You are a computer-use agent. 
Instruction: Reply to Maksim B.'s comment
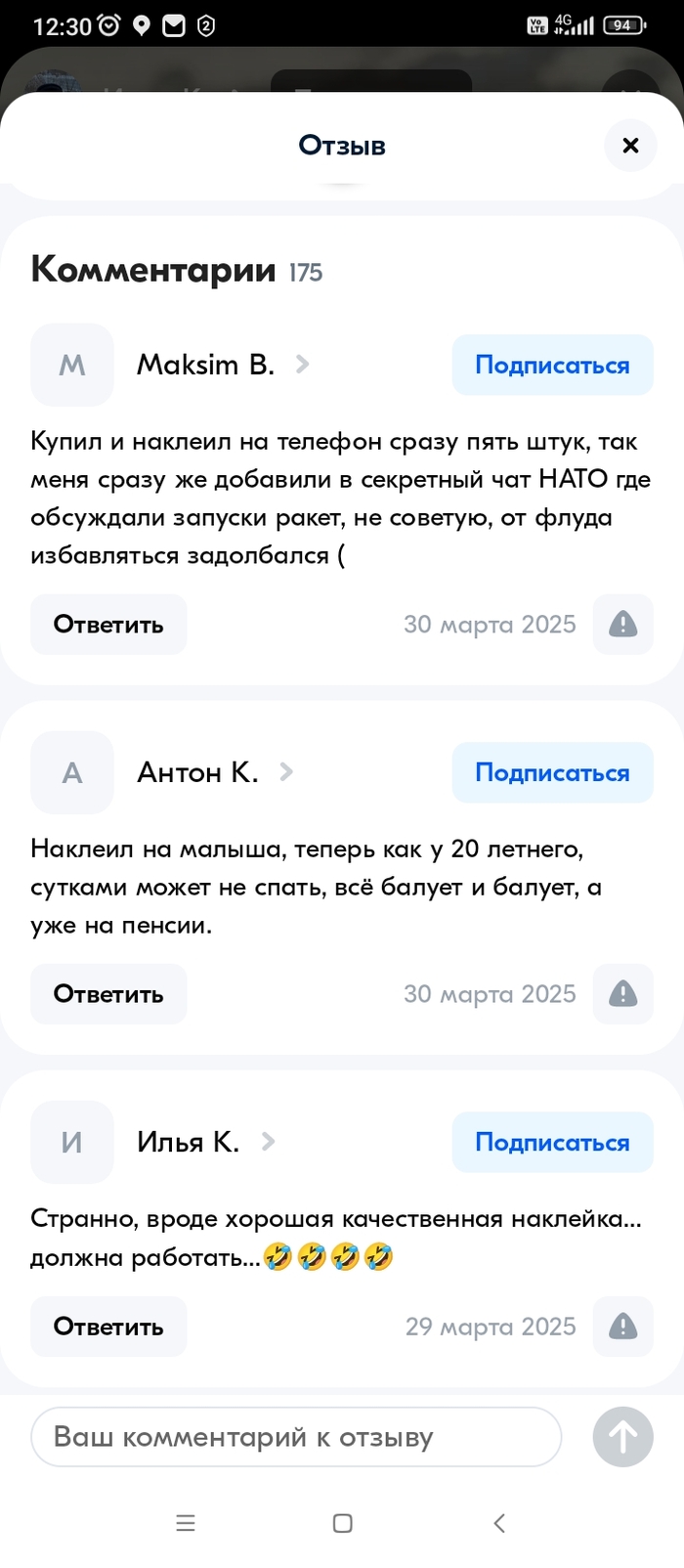108,625
